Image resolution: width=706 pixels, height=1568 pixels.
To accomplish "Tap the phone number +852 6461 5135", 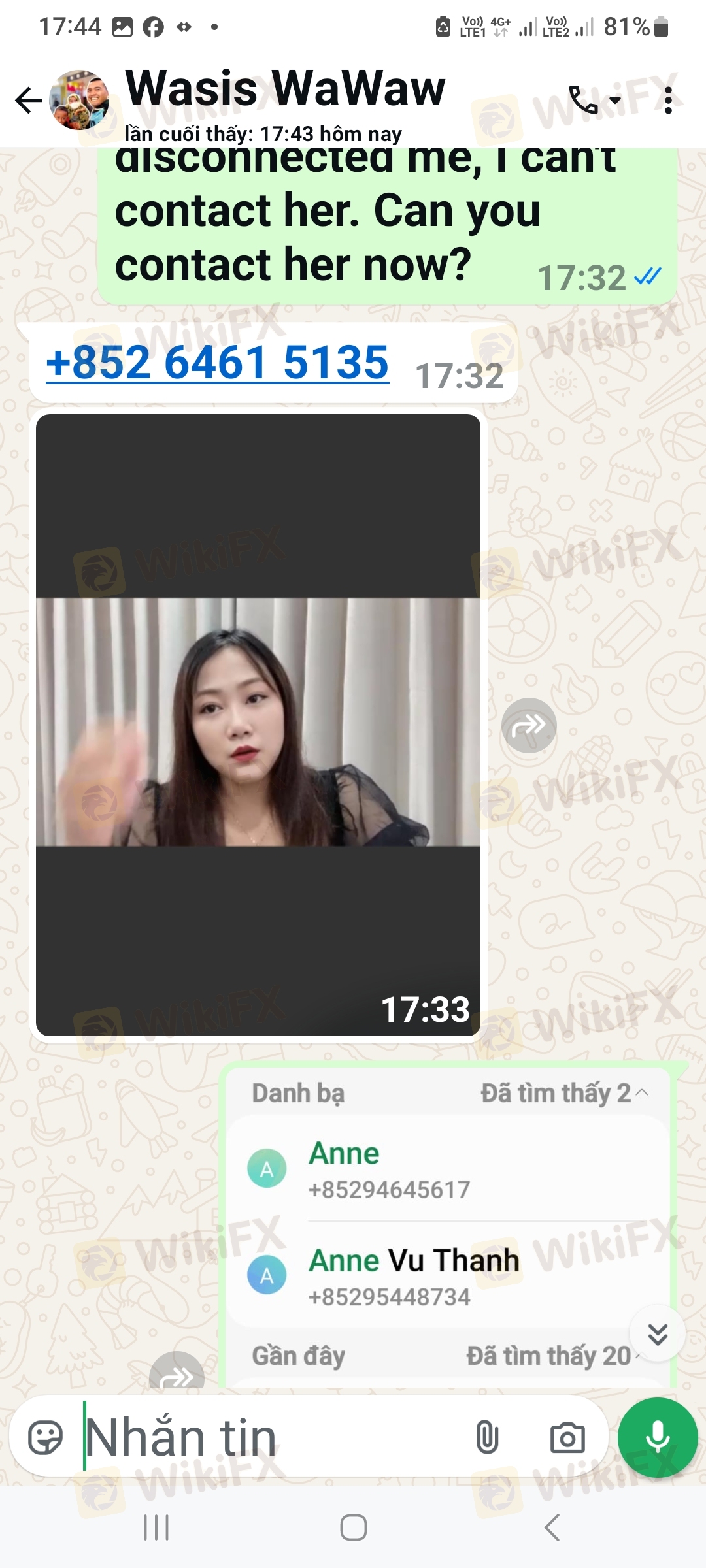I will click(x=218, y=363).
